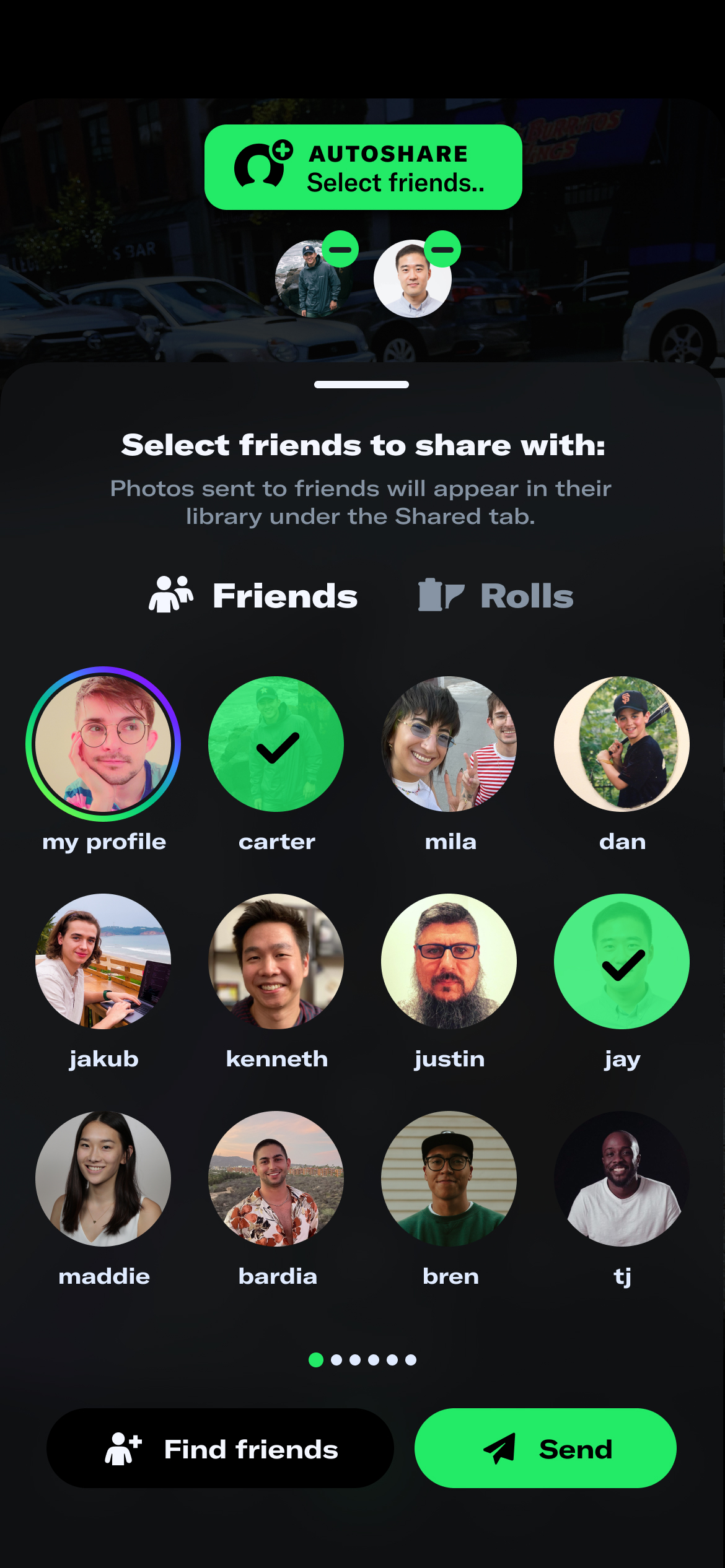
Task: Select the Friends tab
Action: coord(253,596)
